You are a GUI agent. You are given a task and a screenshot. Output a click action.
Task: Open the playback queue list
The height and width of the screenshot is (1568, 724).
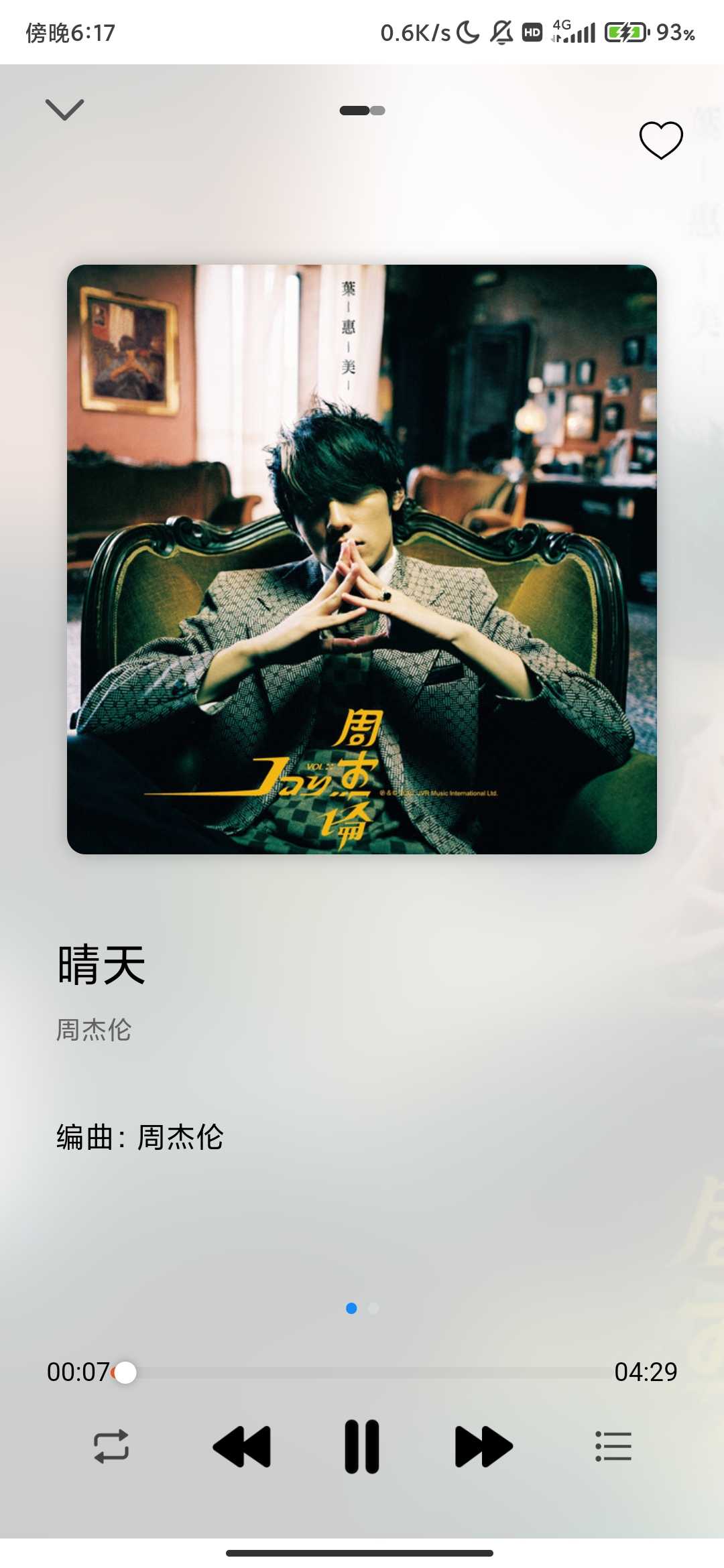613,1446
